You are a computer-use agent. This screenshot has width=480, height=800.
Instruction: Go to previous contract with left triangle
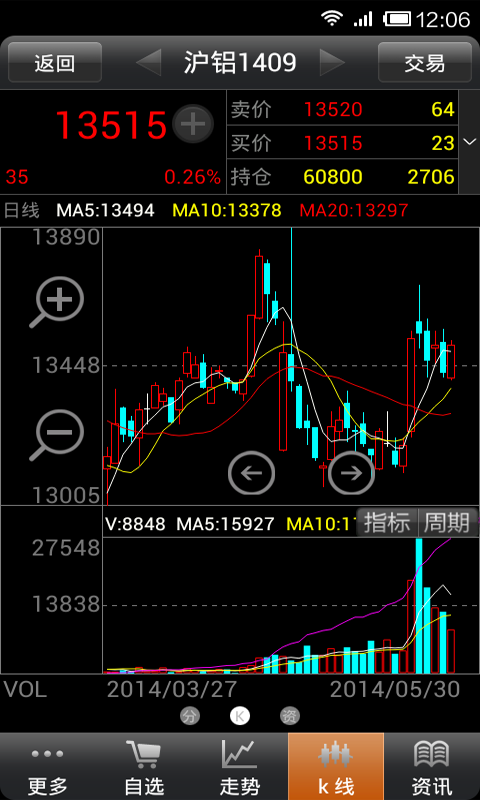point(148,62)
